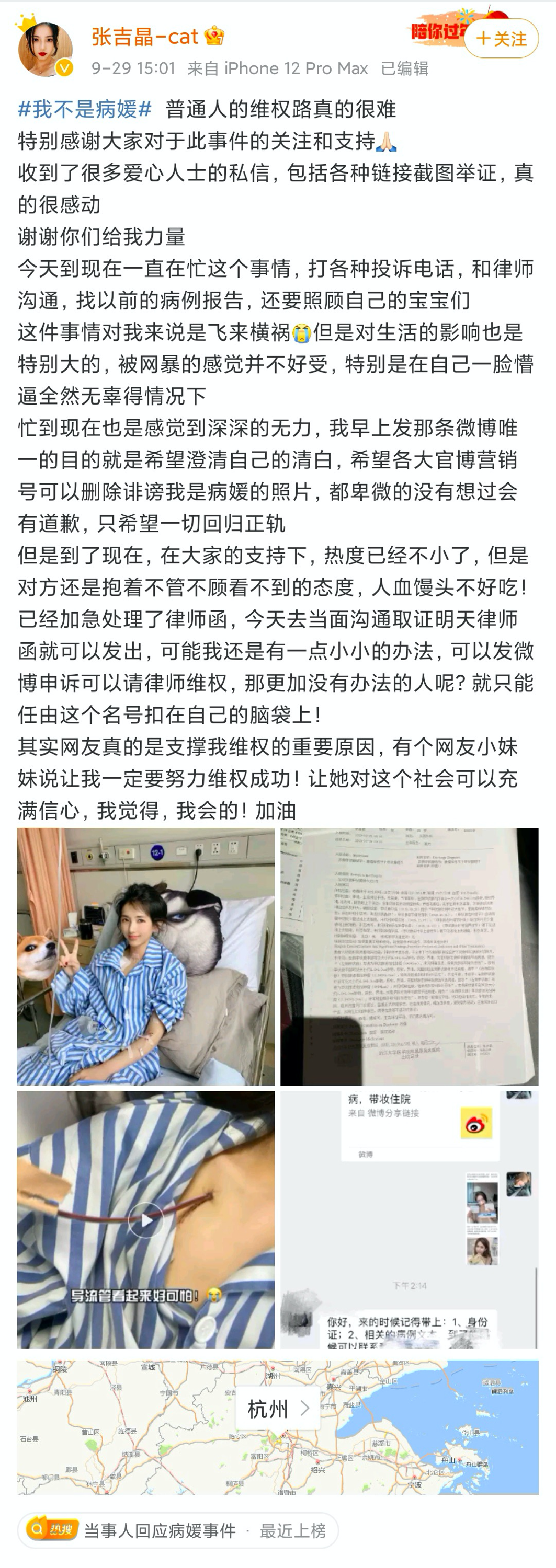Open hot search 当事人回应病媛事件

[x=160, y=1530]
